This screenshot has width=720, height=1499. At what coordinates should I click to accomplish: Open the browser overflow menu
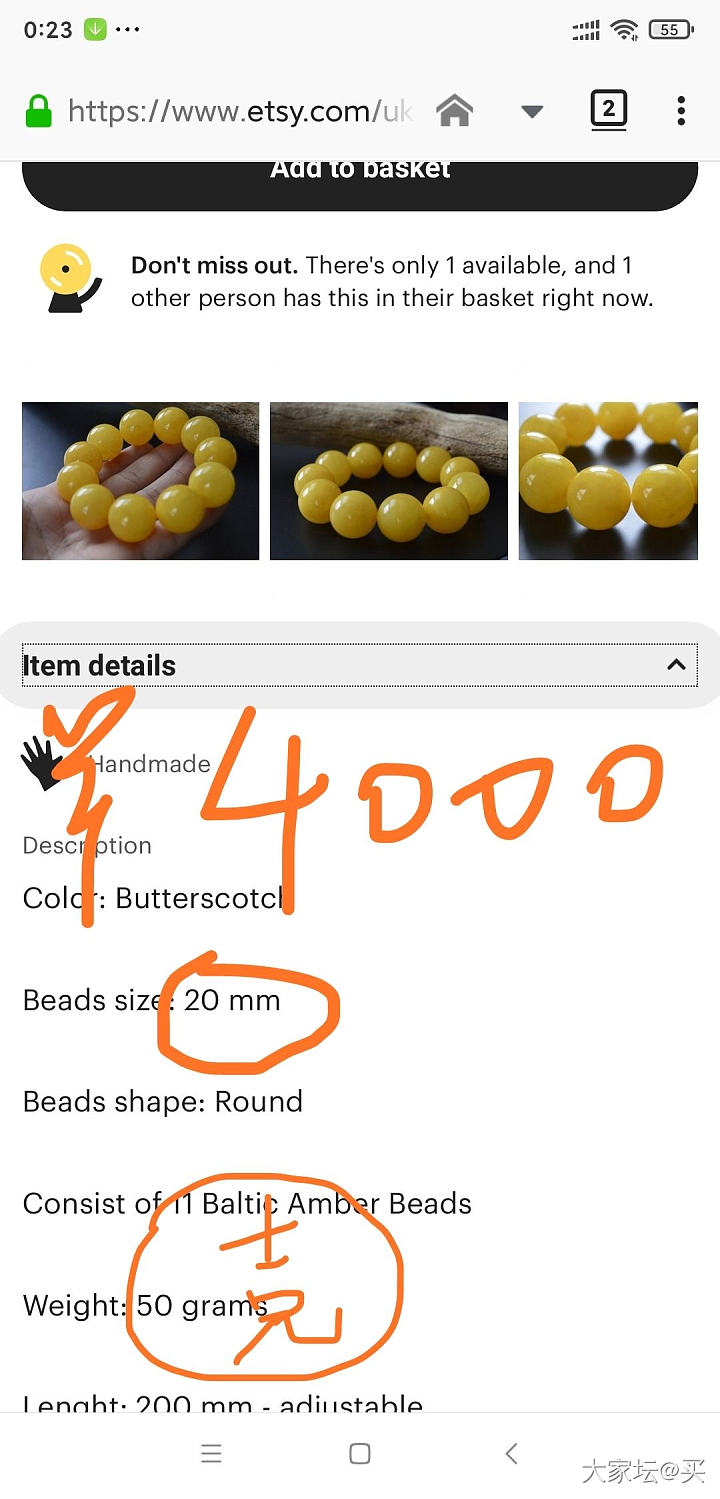[681, 111]
